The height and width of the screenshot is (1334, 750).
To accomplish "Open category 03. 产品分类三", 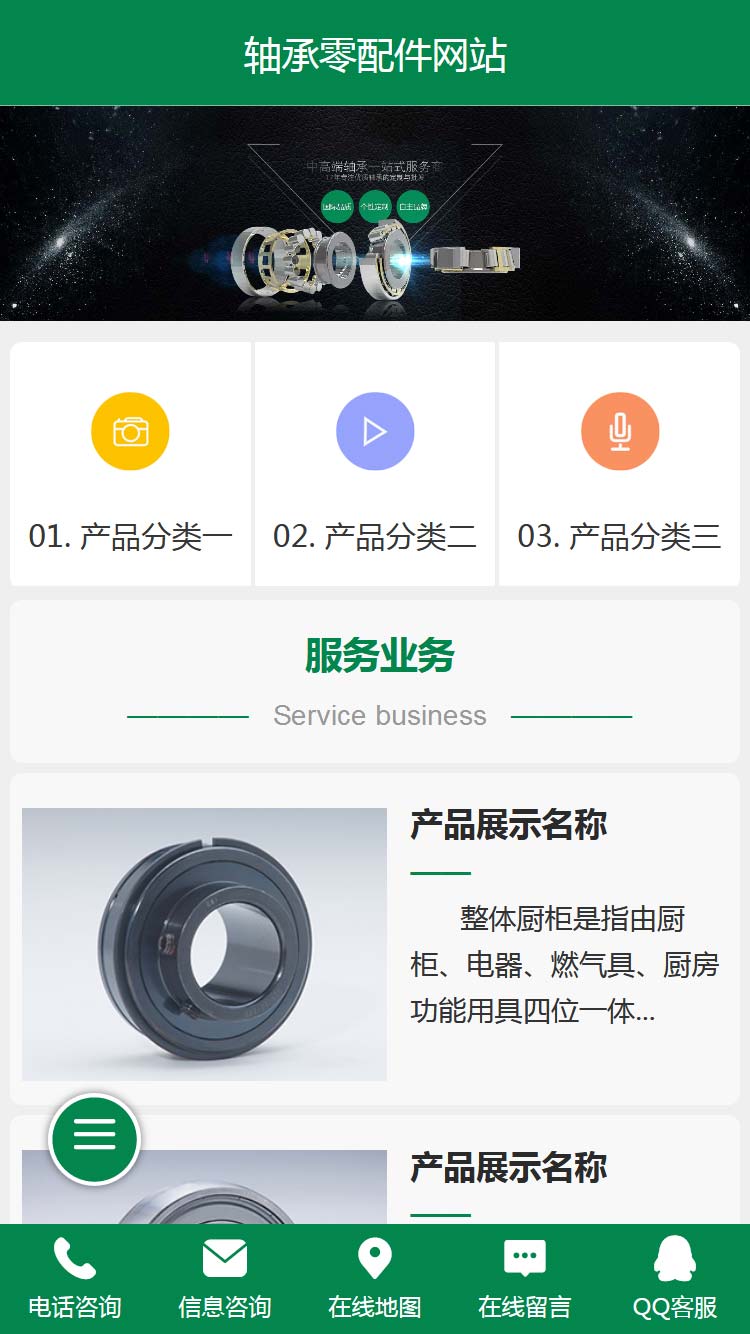I will pyautogui.click(x=620, y=465).
